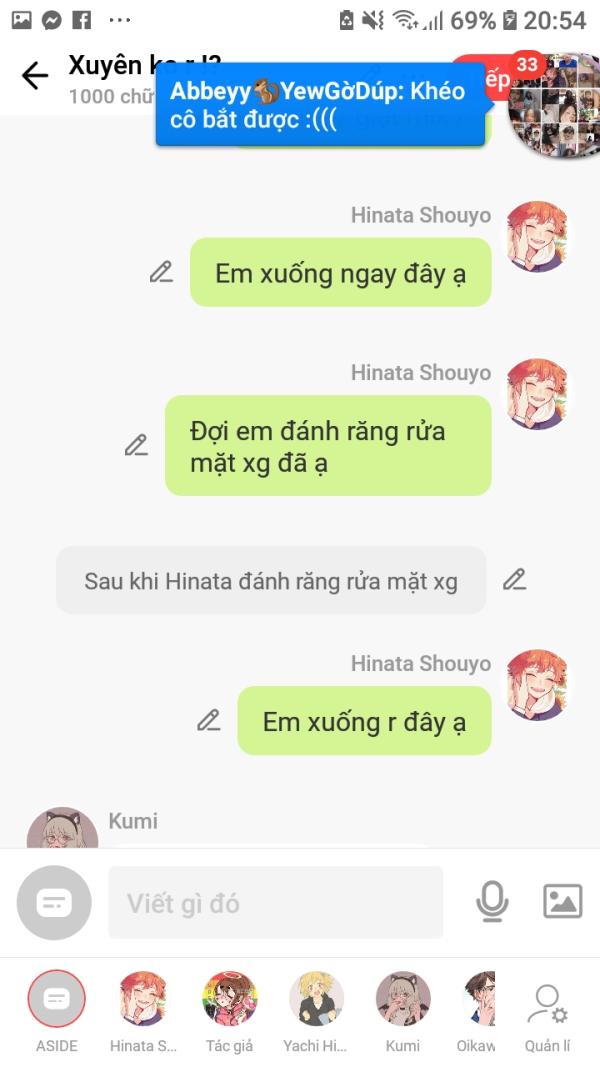This screenshot has width=600, height=1067.
Task: Tap the large ASIDE button beside the input
Action: click(x=54, y=902)
